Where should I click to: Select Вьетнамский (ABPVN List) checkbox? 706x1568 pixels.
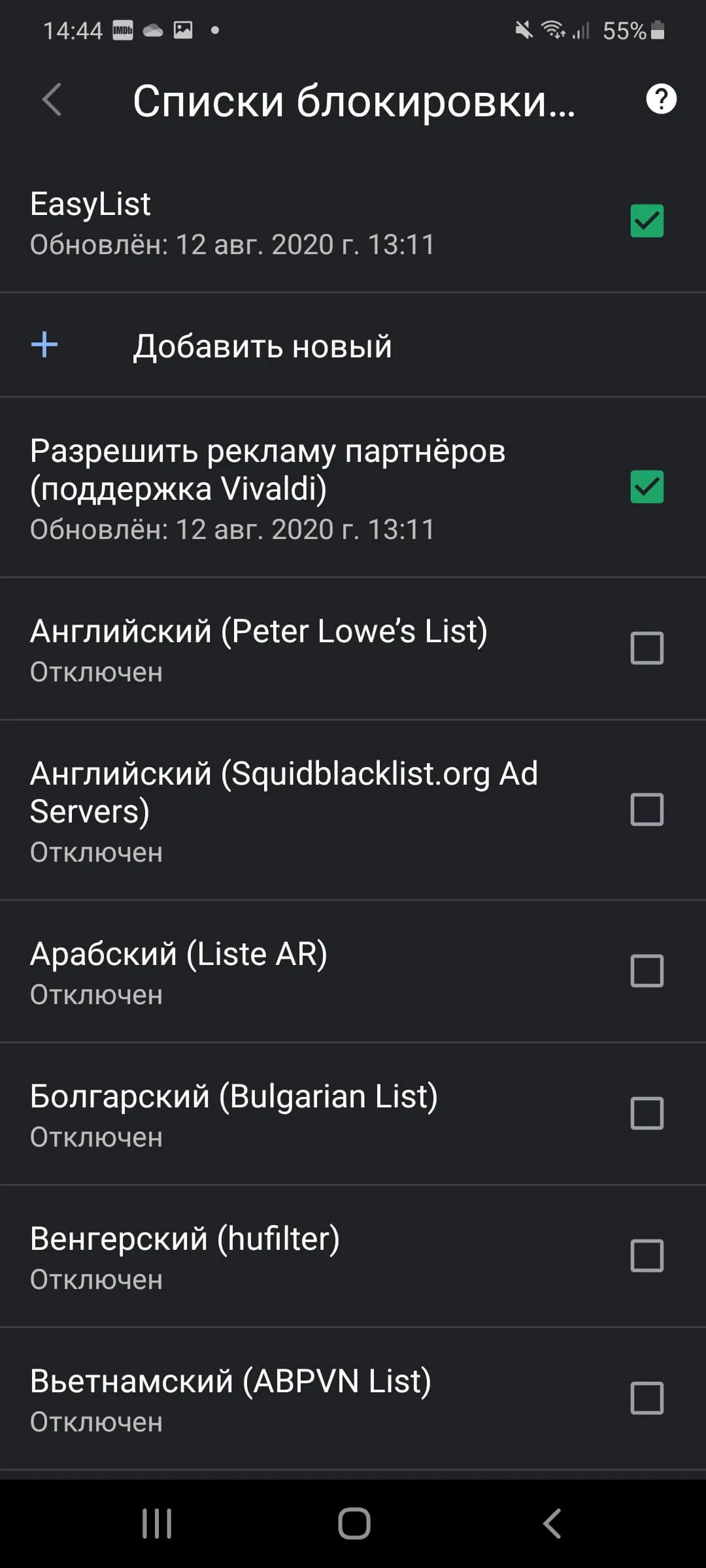click(647, 1398)
